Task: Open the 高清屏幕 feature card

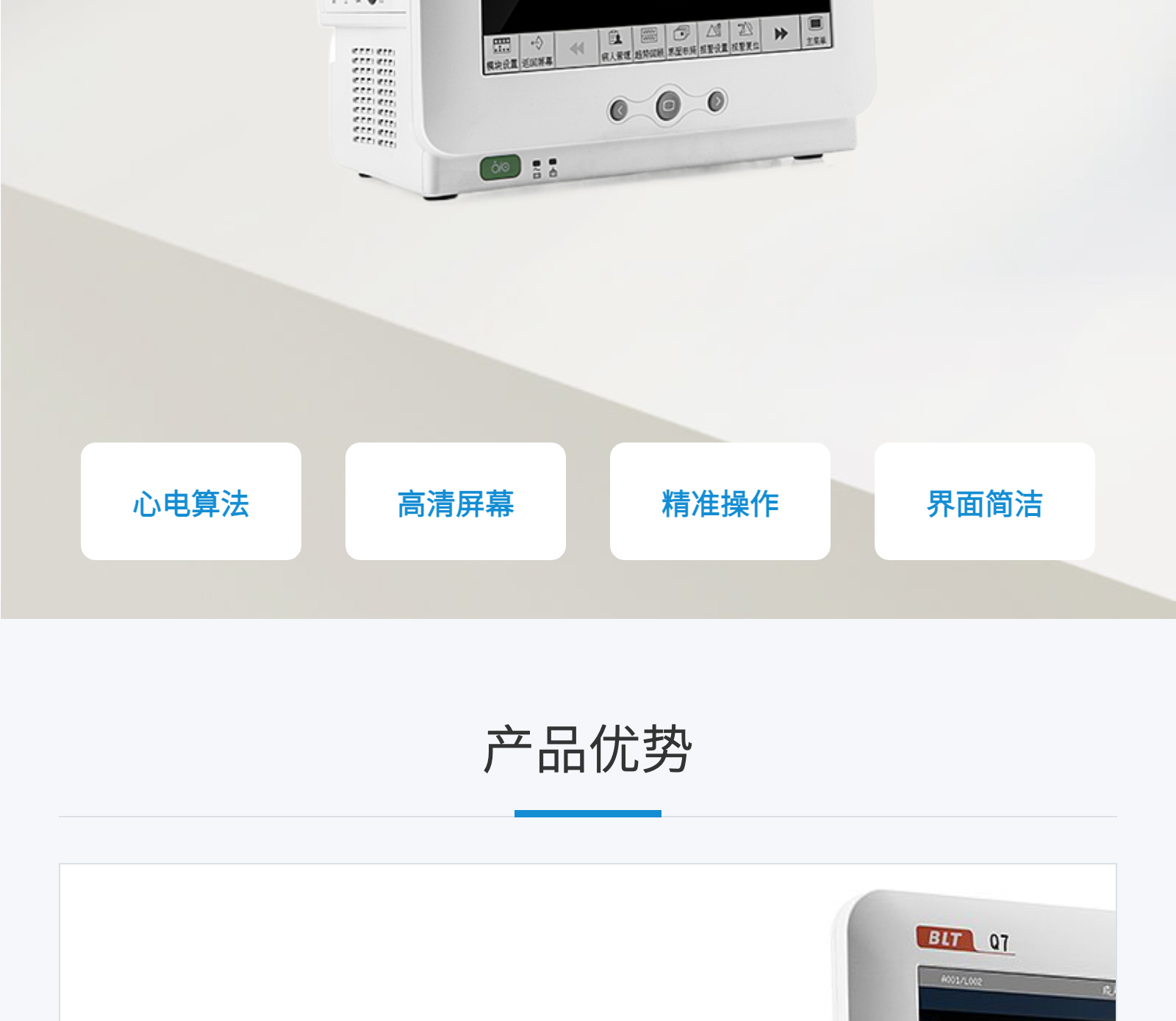Action: click(456, 502)
